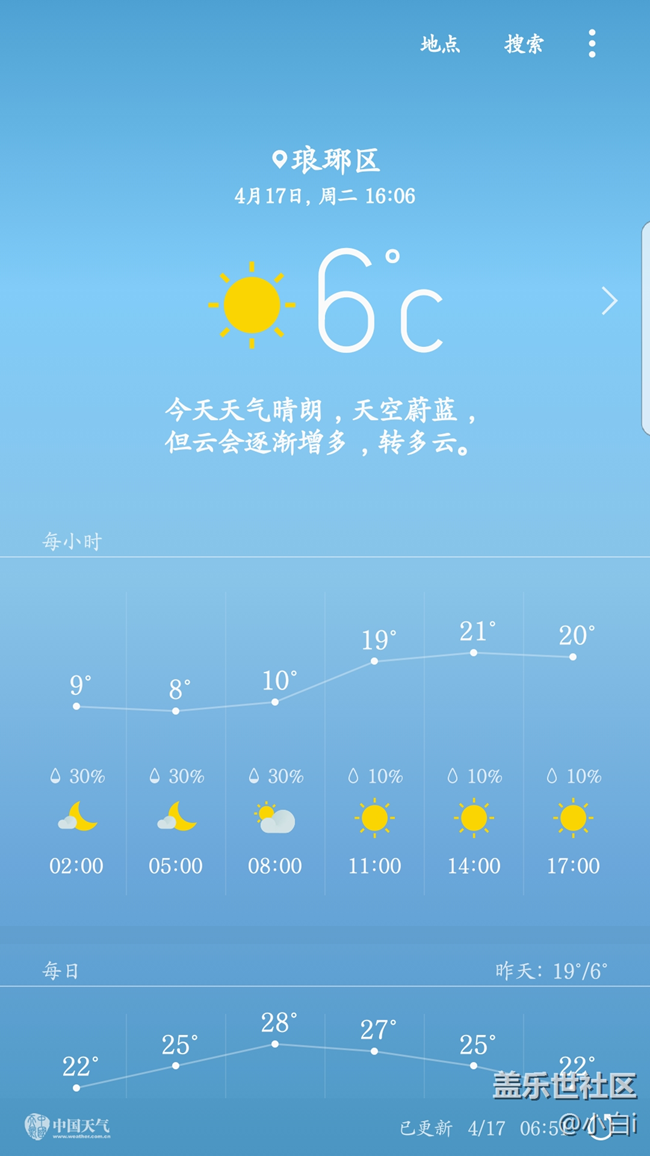The width and height of the screenshot is (650, 1156).
Task: Open the 琅琊区 location label
Action: [x=326, y=160]
